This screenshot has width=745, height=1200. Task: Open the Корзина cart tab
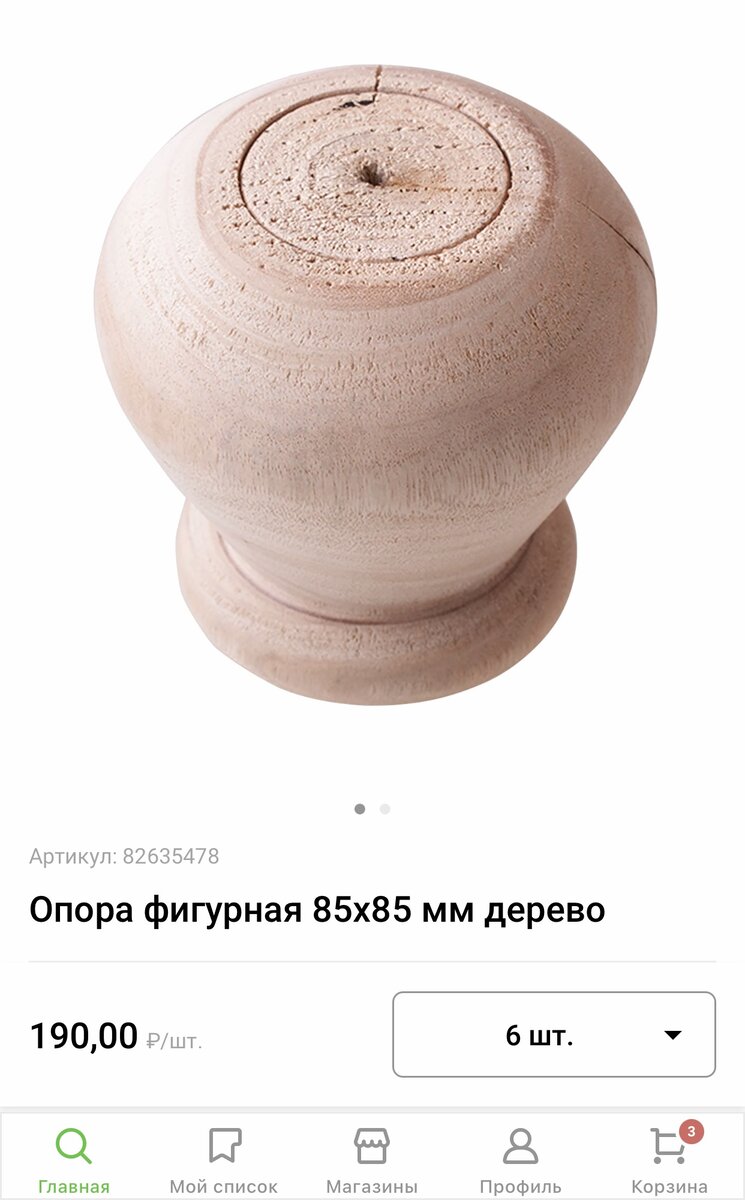coord(669,1160)
